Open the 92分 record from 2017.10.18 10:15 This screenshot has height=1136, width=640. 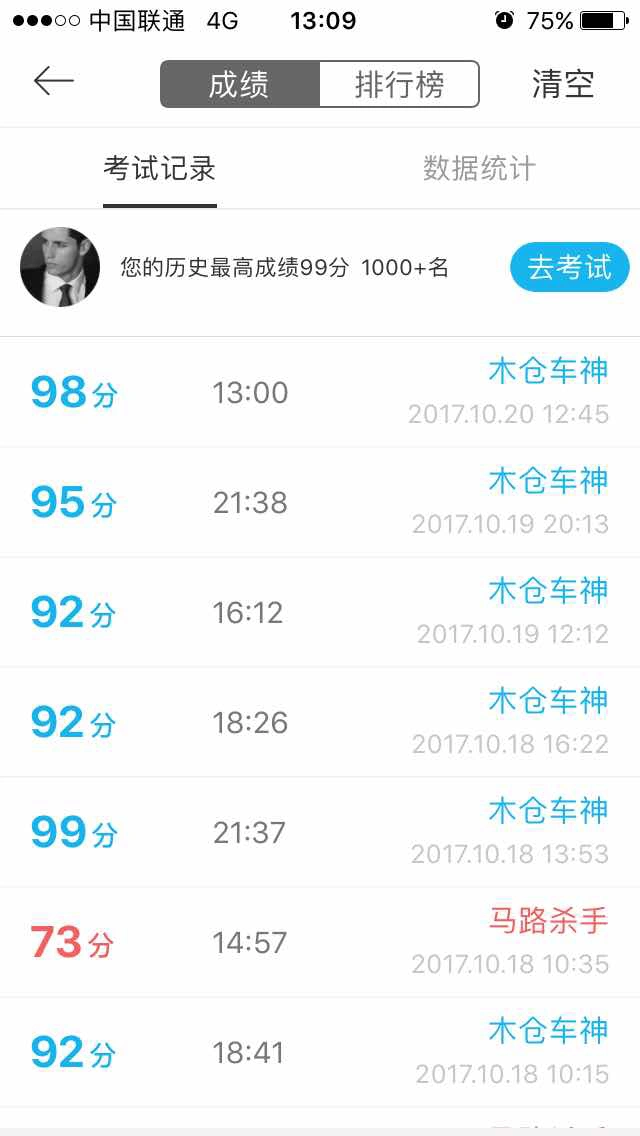click(x=320, y=1053)
